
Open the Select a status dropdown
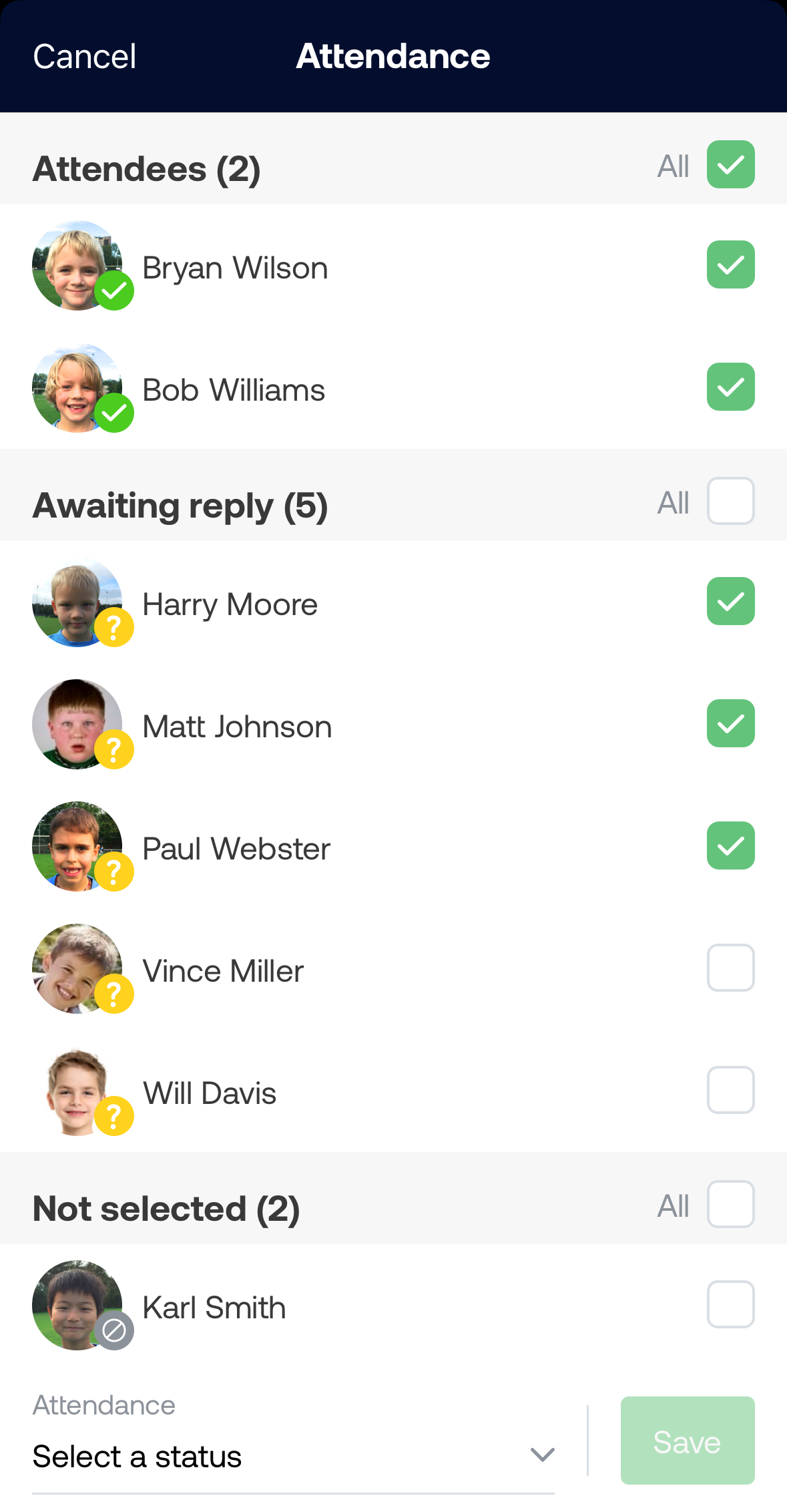pos(292,1456)
